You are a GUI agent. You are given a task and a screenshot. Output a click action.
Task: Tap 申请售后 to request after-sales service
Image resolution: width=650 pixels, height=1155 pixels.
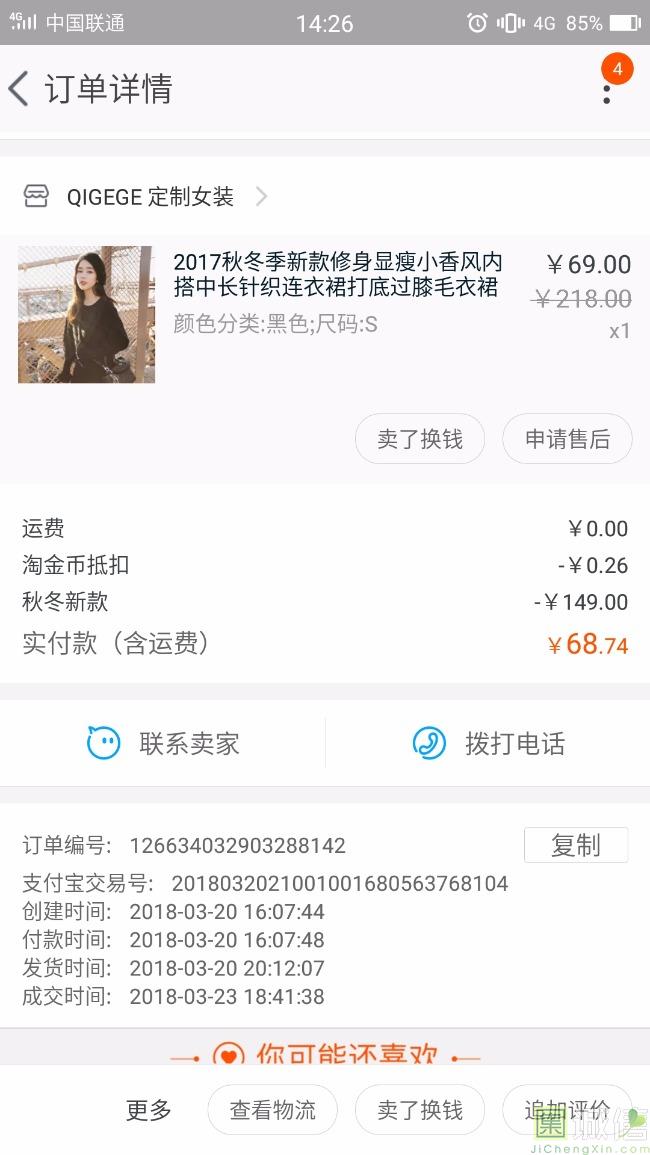[567, 439]
